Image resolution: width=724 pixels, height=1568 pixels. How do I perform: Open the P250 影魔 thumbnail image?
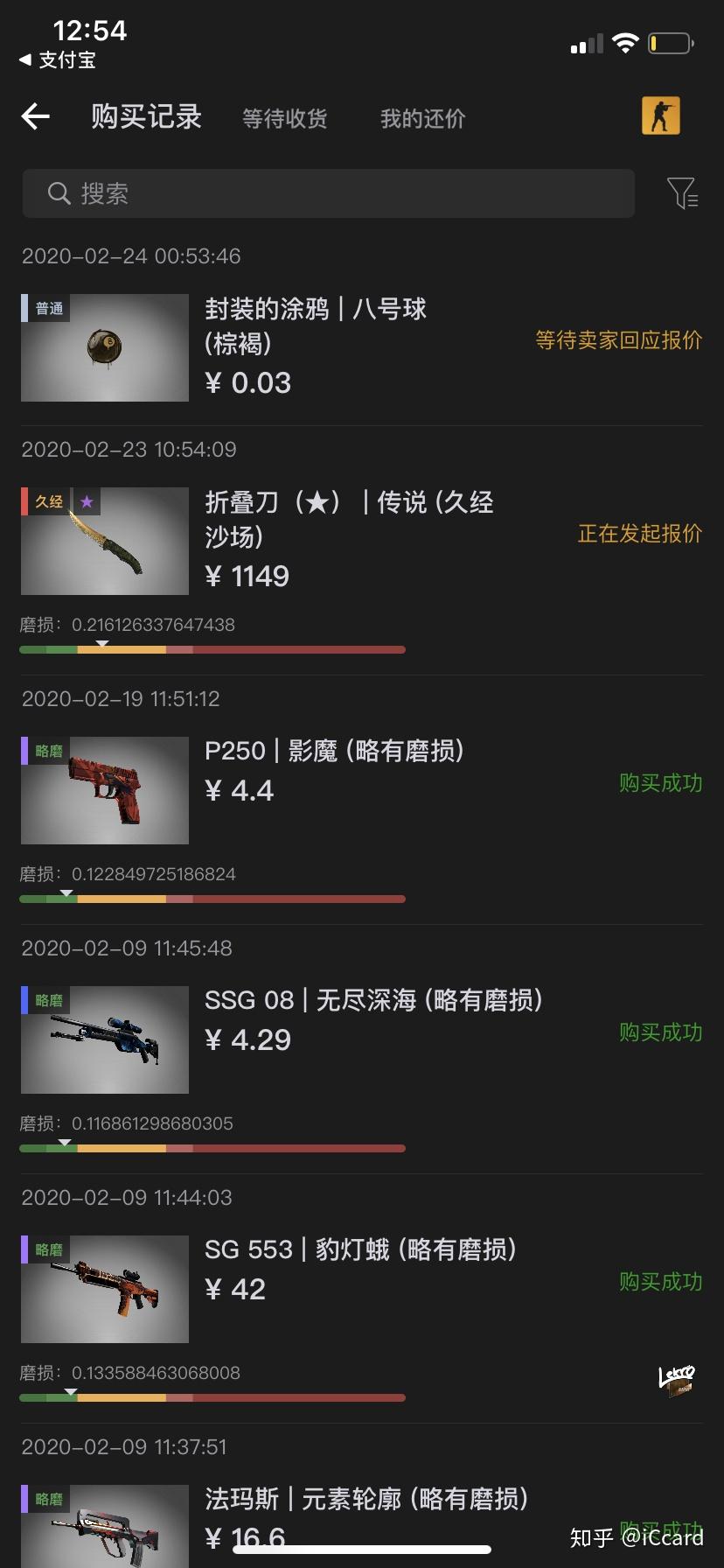tap(104, 788)
